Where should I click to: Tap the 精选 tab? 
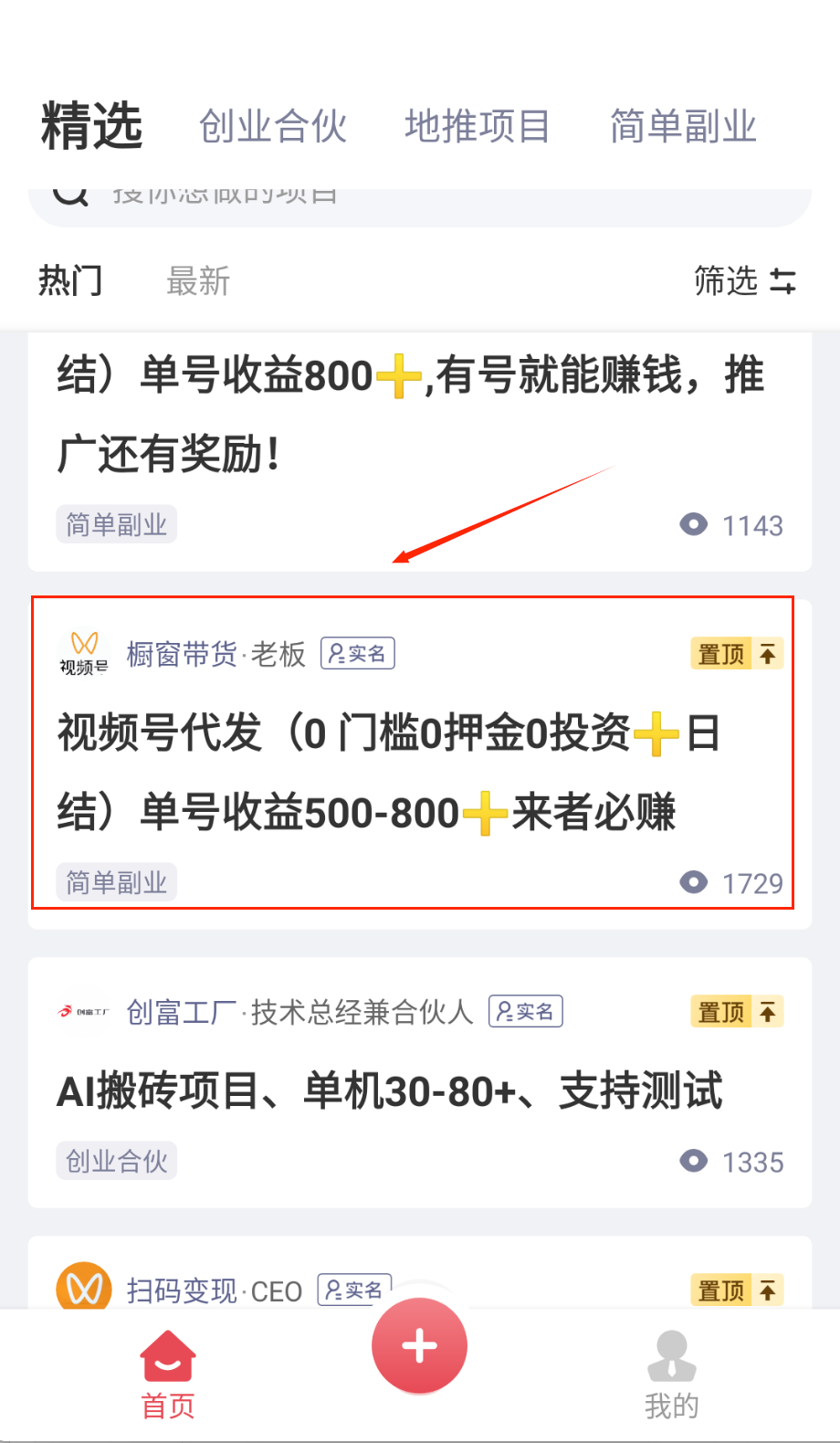tap(91, 126)
